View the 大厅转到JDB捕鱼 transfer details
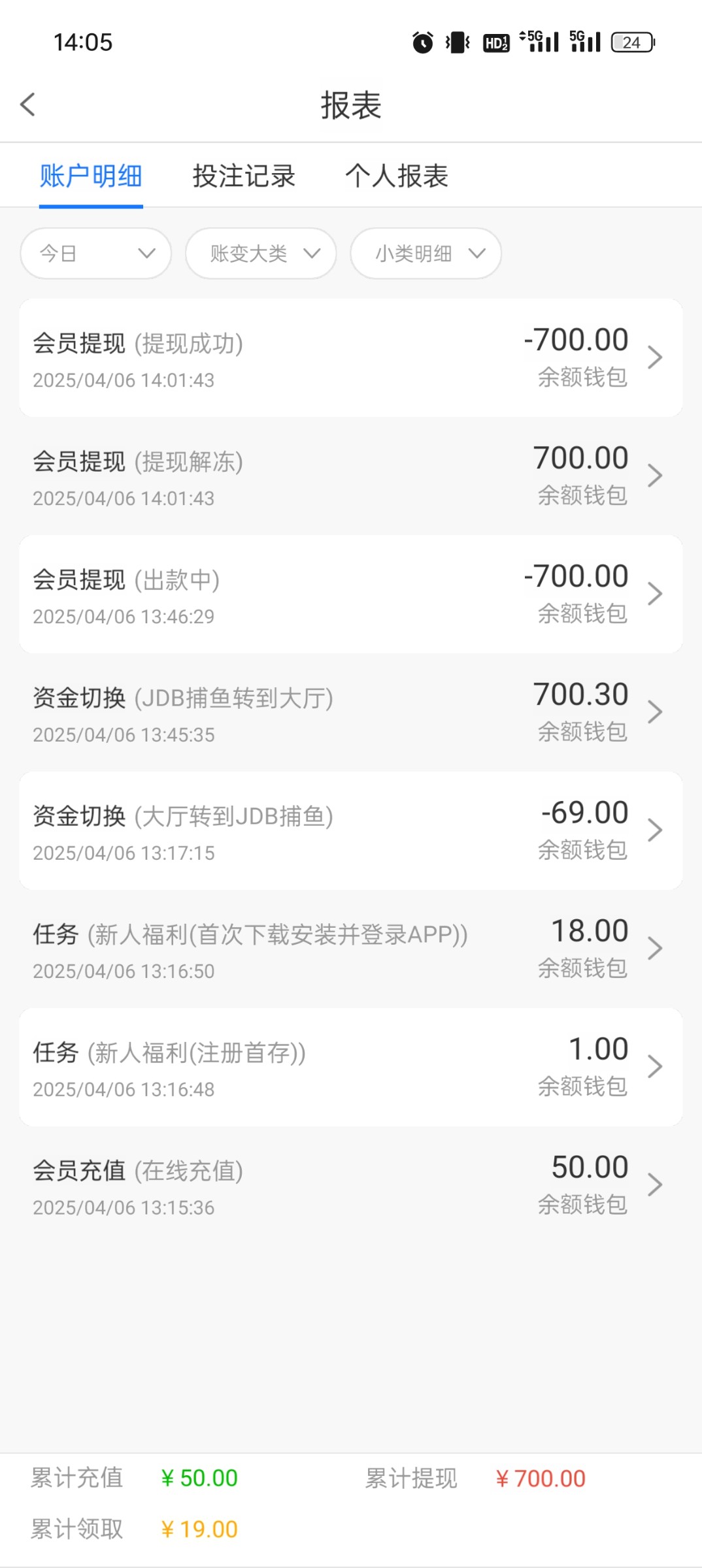702x1568 pixels. (351, 831)
